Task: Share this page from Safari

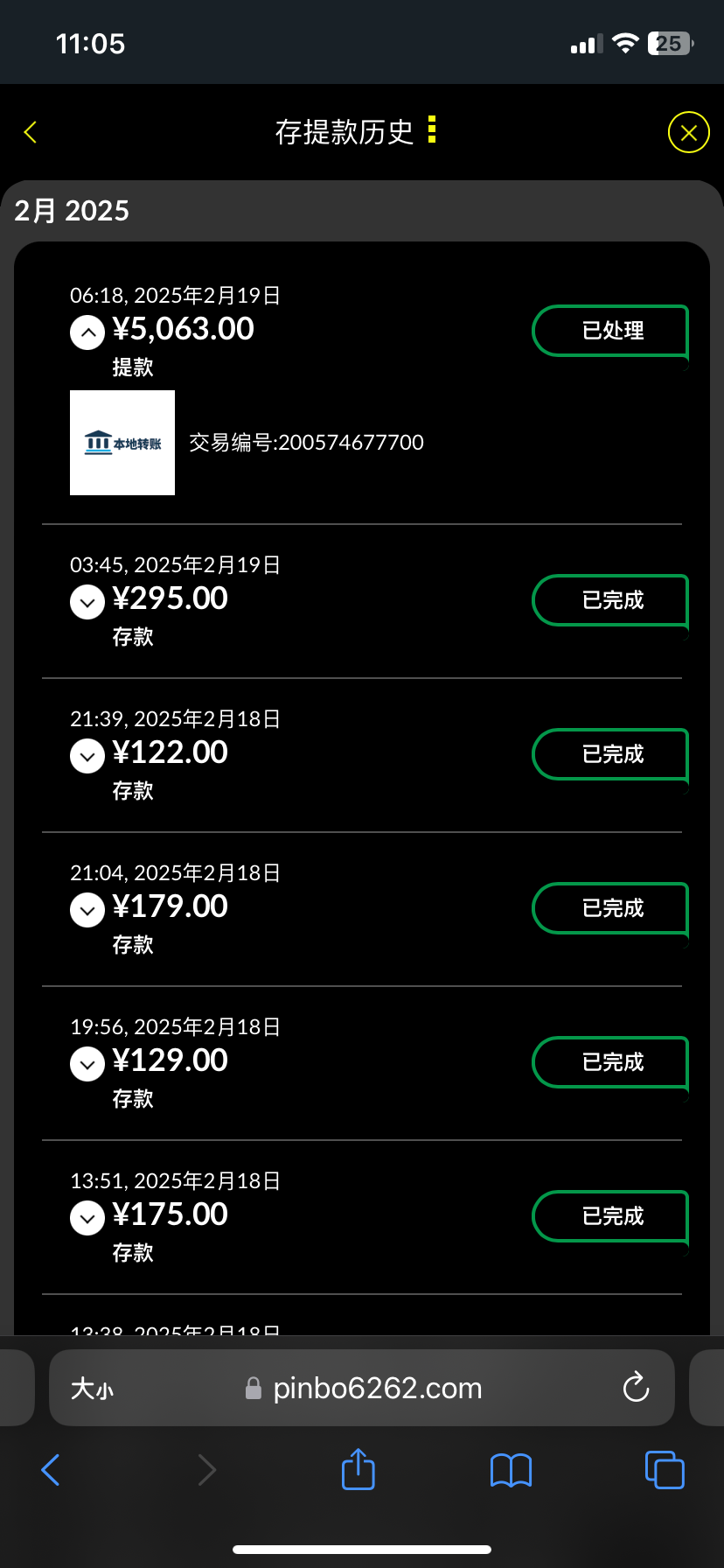Action: (x=358, y=1469)
